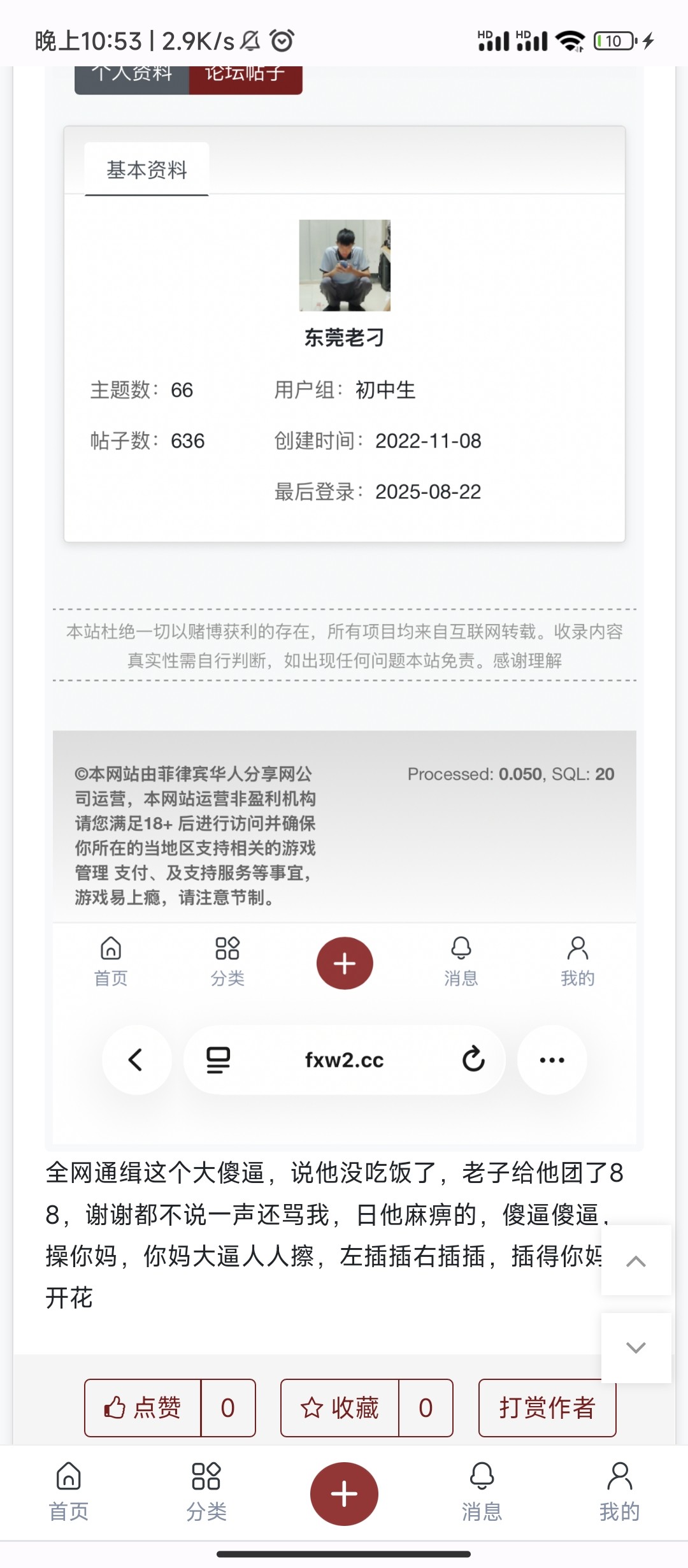Viewport: 688px width, 1568px height.
Task: Switch to the 我的 profile tab
Action: click(619, 1492)
